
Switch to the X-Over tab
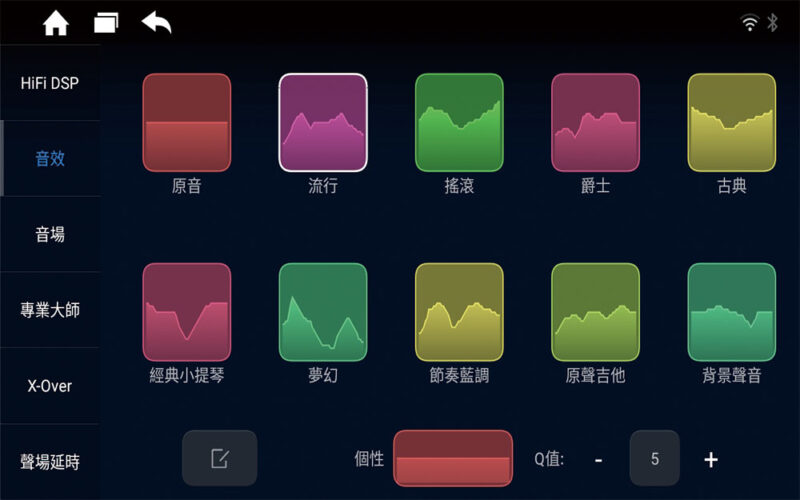click(x=49, y=386)
